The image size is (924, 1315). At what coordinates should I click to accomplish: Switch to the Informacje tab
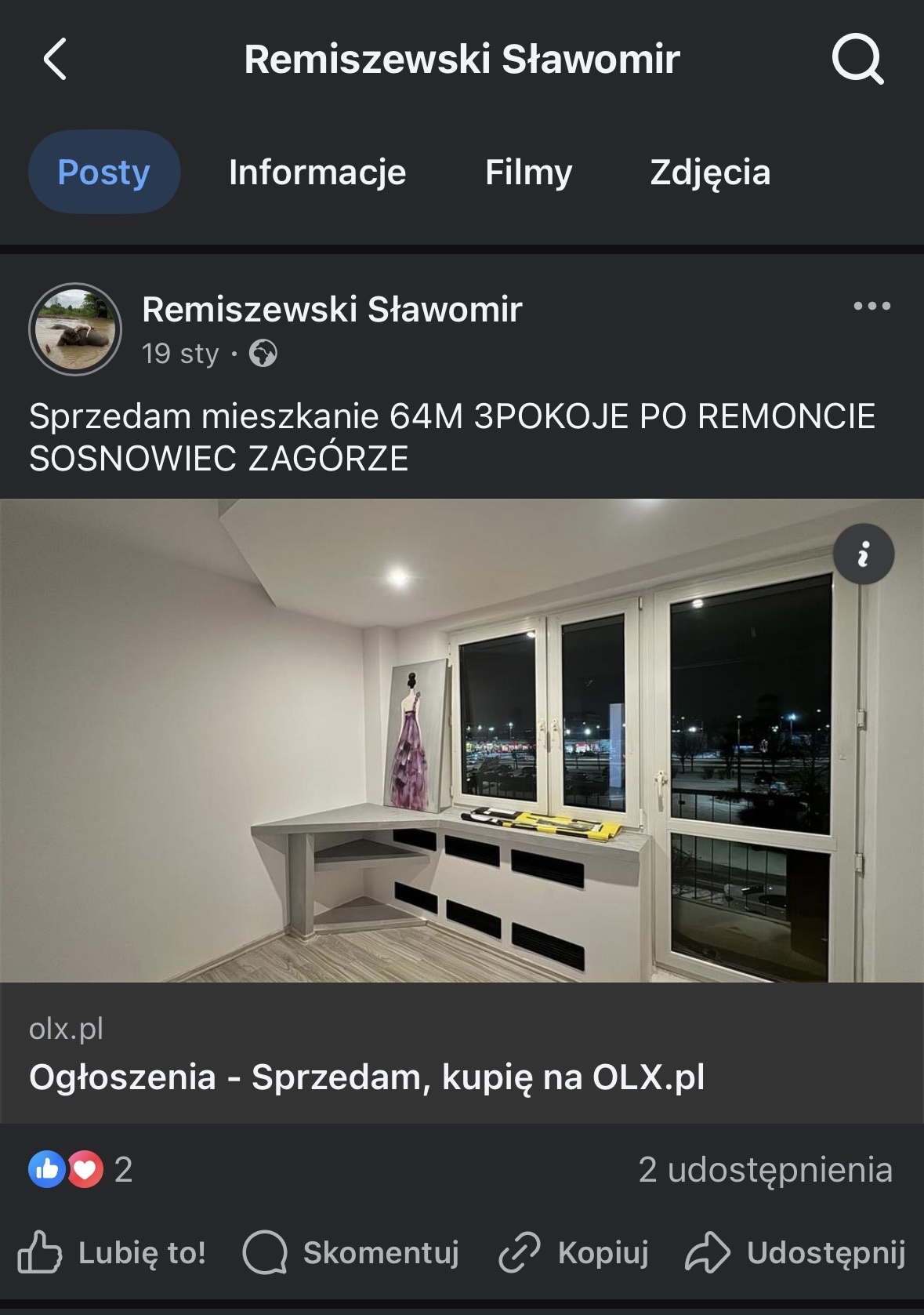[x=317, y=173]
